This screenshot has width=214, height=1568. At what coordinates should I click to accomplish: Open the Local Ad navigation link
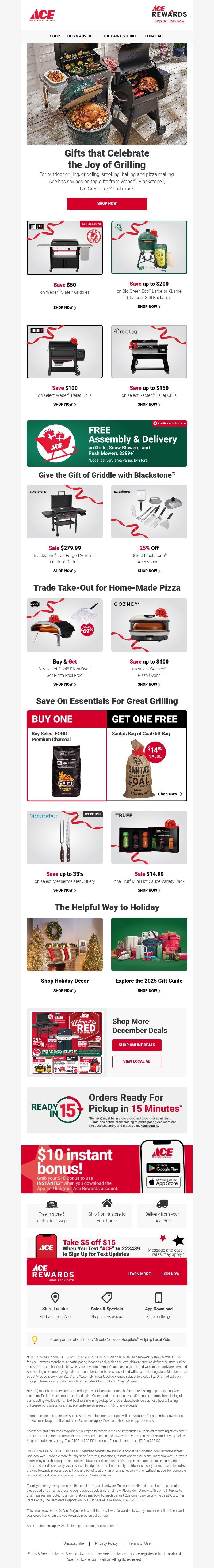click(154, 36)
